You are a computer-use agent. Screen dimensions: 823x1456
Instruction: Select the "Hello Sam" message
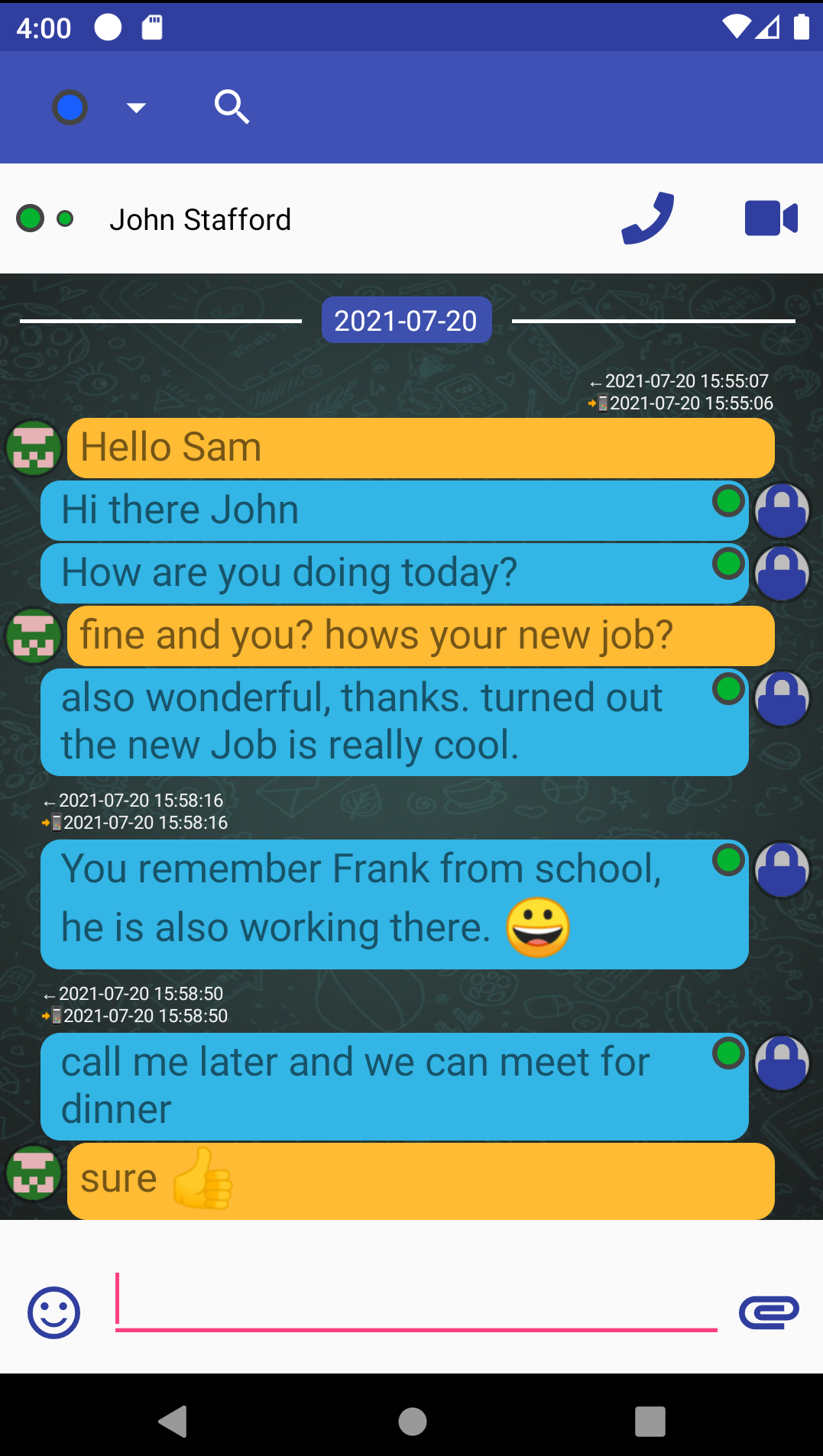click(x=420, y=448)
